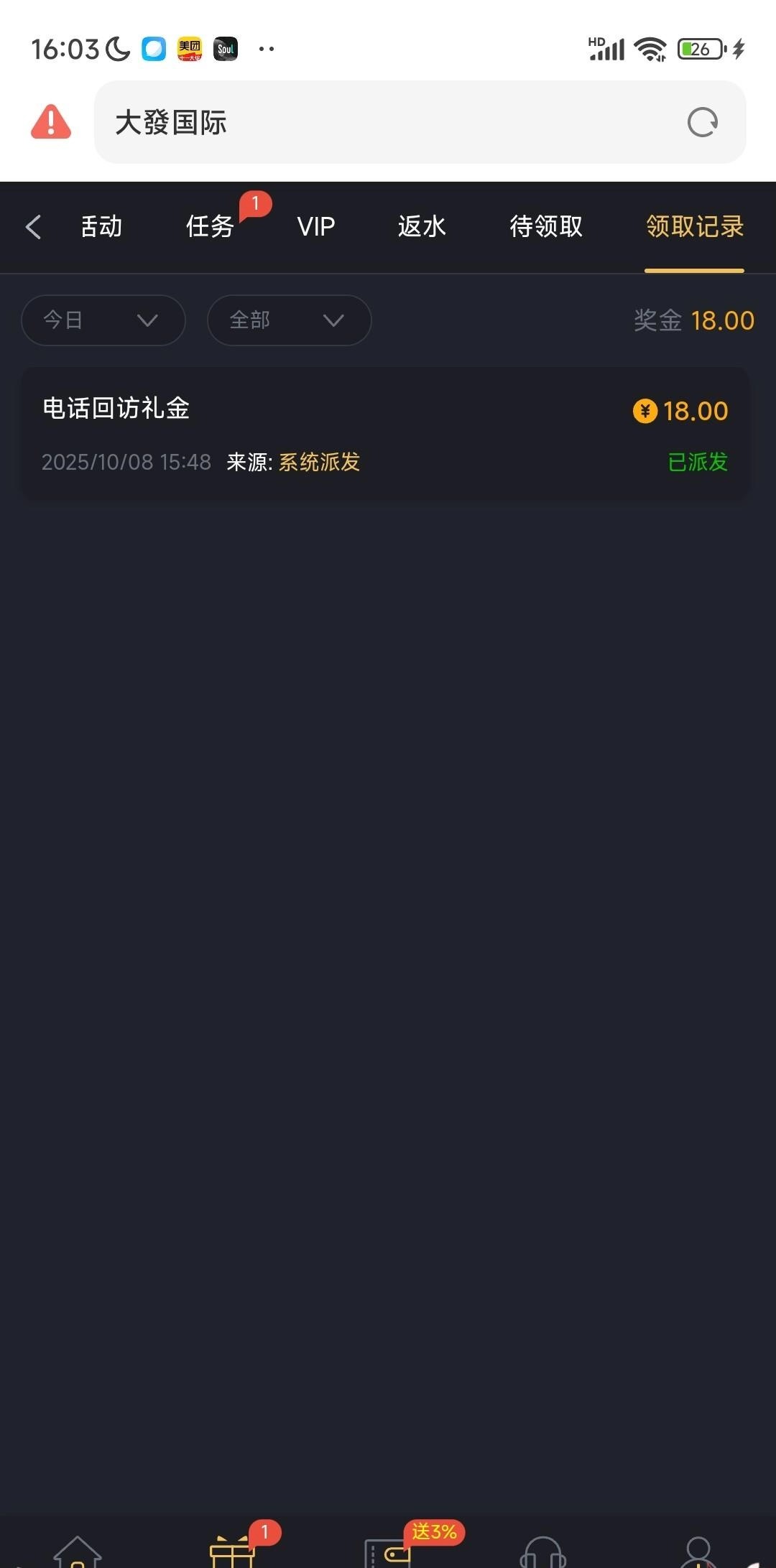The width and height of the screenshot is (776, 1568).
Task: Expand the 今日 date filter dropdown
Action: click(x=103, y=320)
